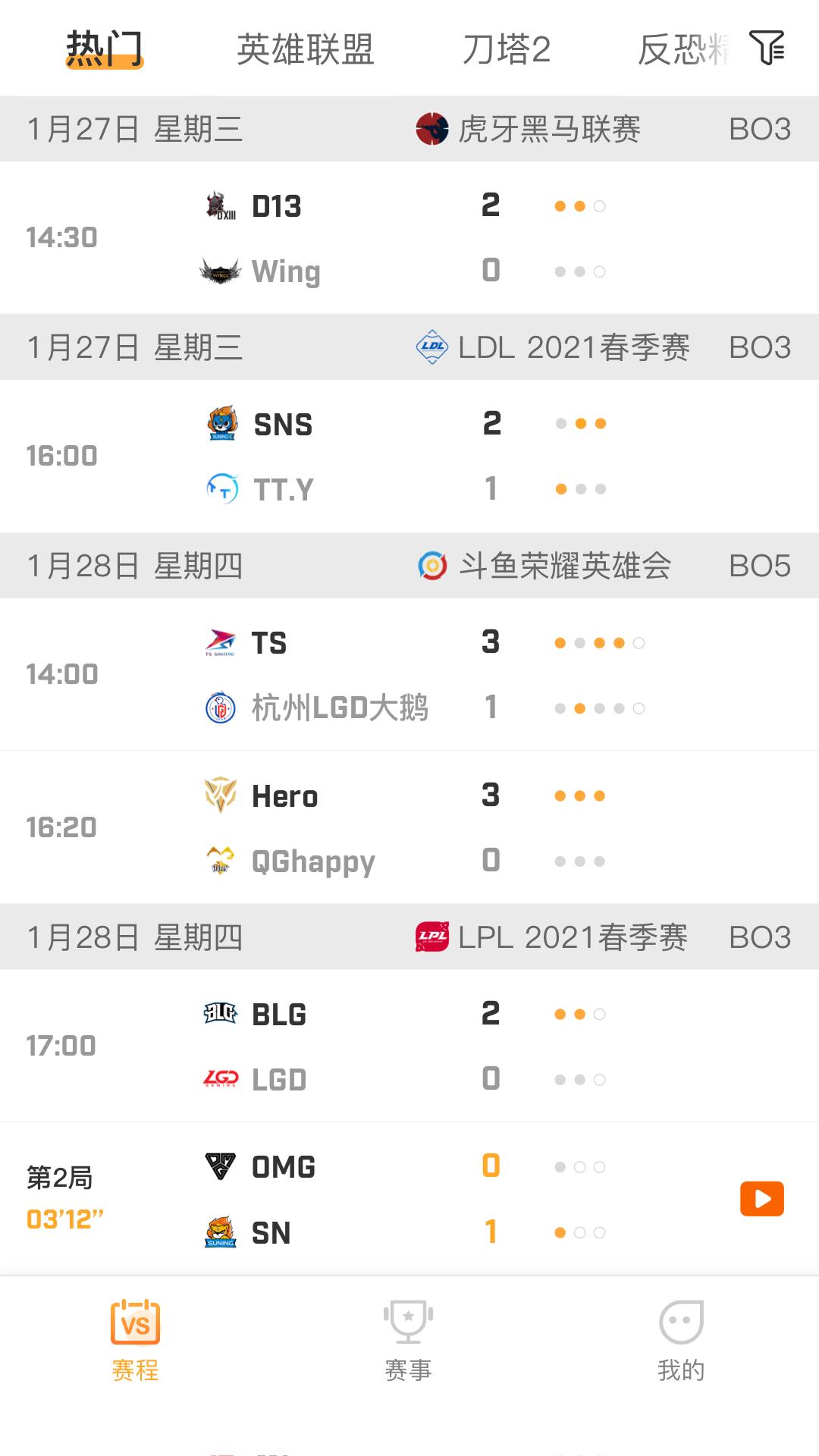
Task: Tap the D13 team logo
Action: [x=219, y=205]
